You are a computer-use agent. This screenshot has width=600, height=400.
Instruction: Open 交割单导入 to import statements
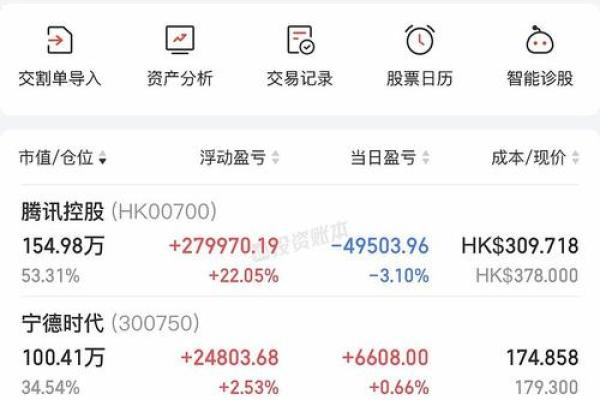(60, 53)
